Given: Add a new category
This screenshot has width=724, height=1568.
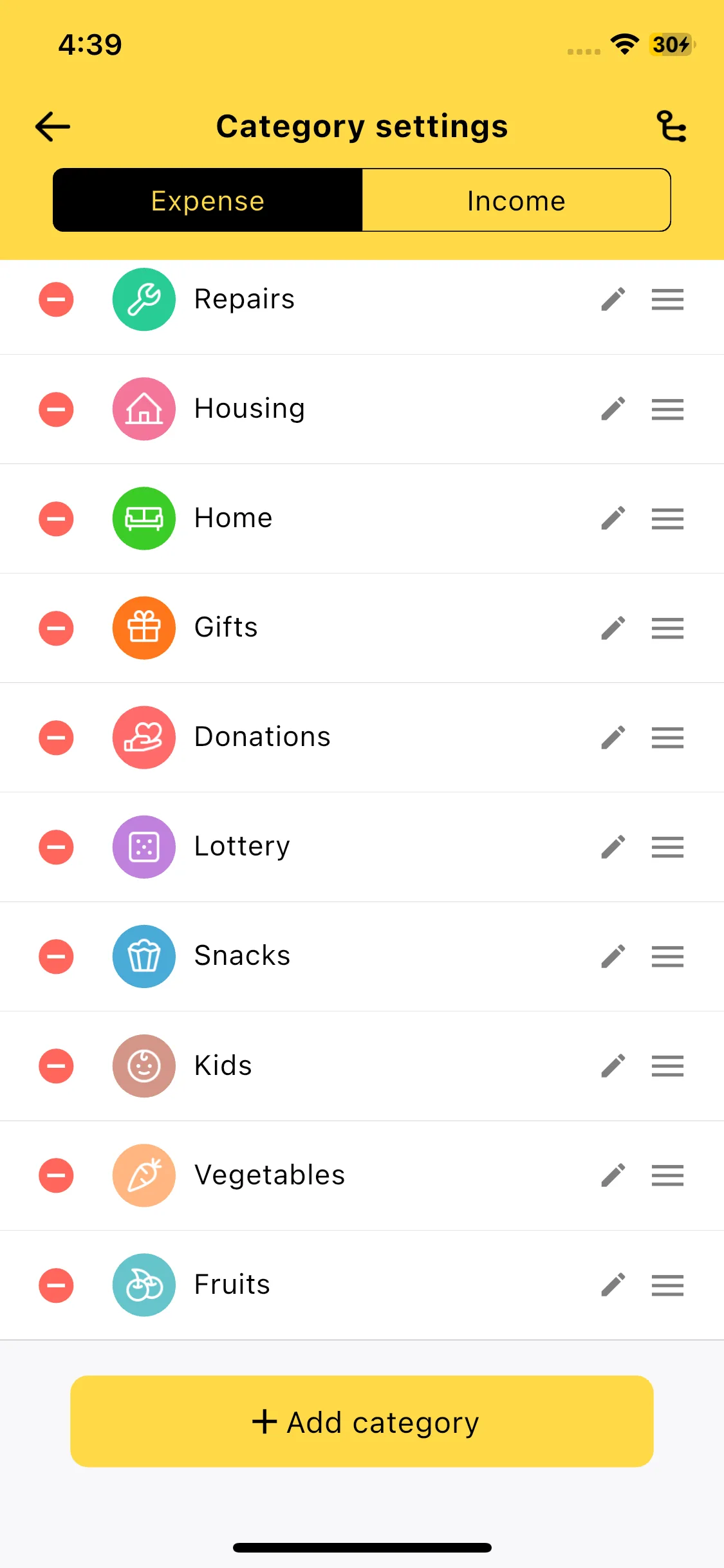Looking at the screenshot, I should [x=362, y=1421].
